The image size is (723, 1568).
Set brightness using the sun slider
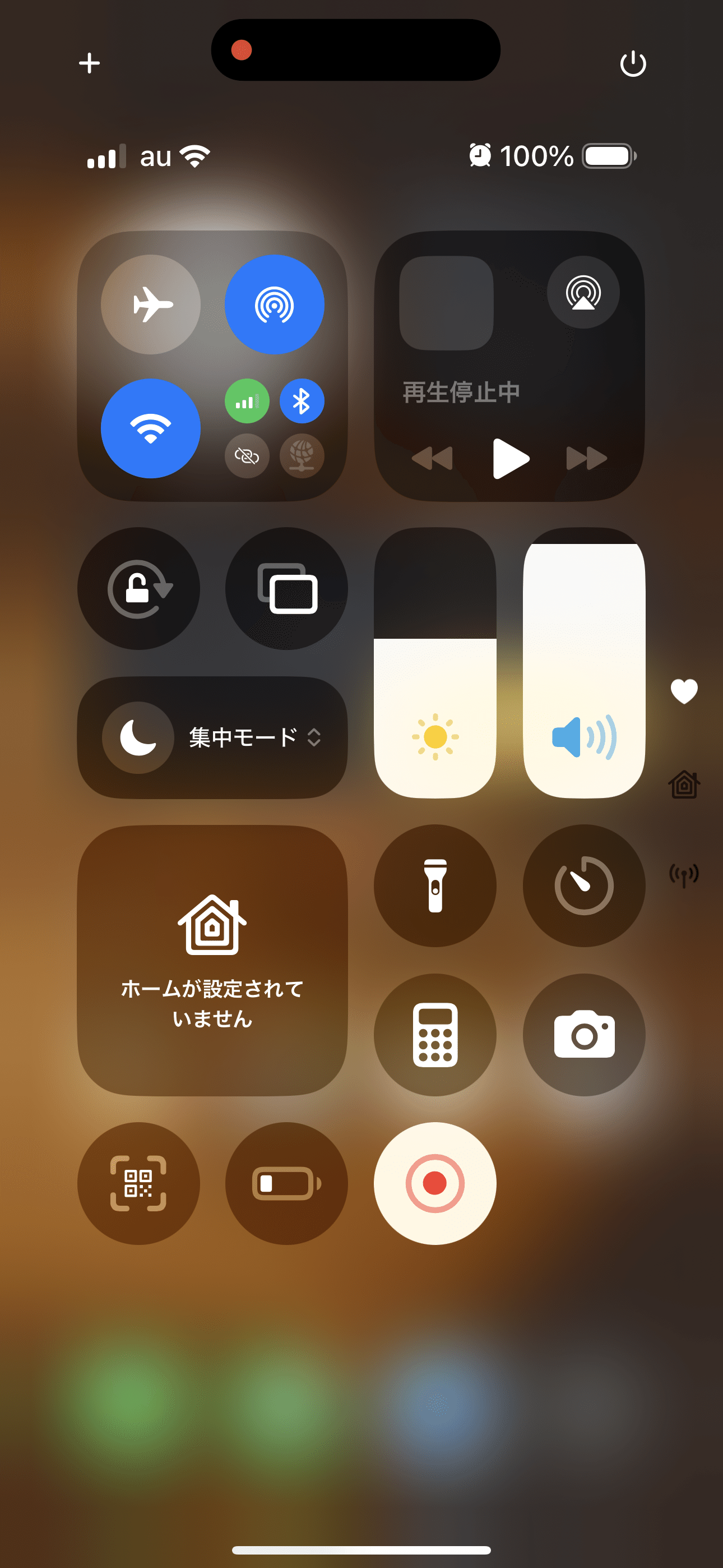435,663
